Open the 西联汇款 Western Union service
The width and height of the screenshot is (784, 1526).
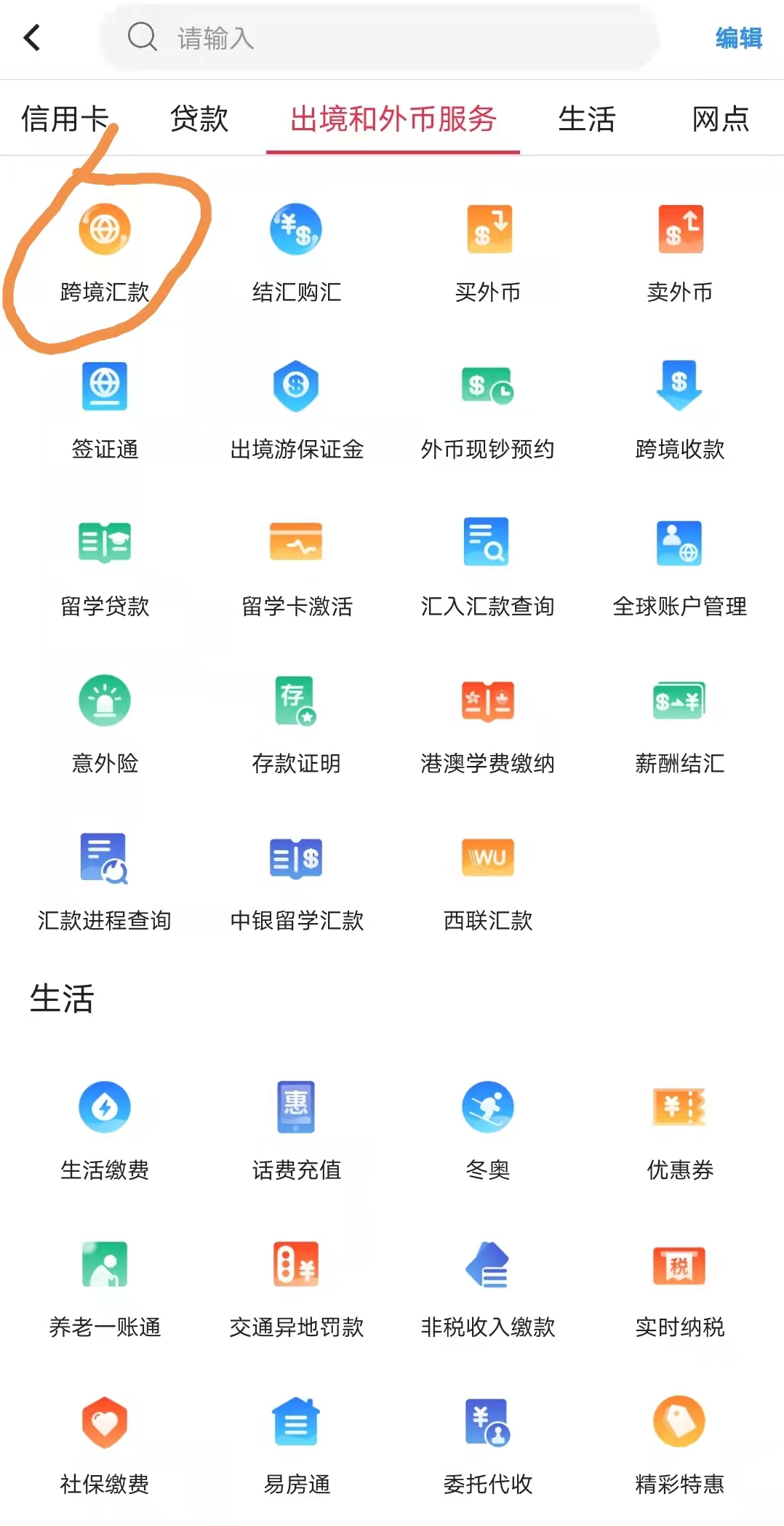coord(488,876)
